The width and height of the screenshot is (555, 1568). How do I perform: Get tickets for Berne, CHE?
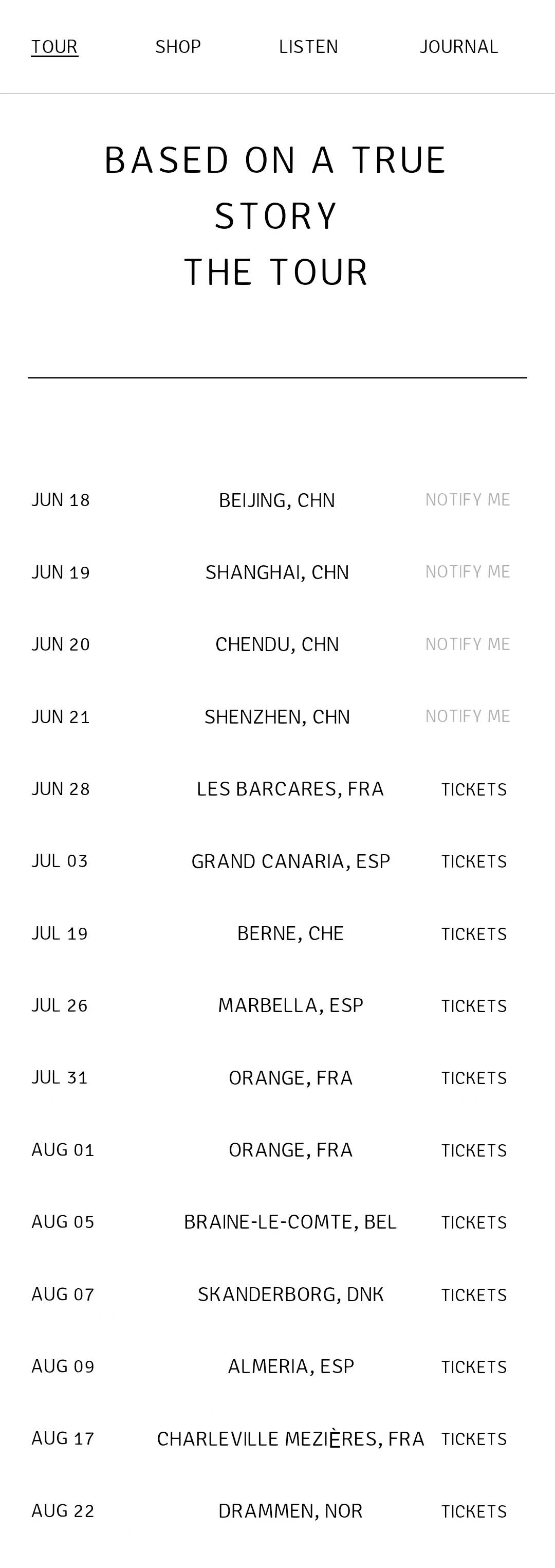474,934
